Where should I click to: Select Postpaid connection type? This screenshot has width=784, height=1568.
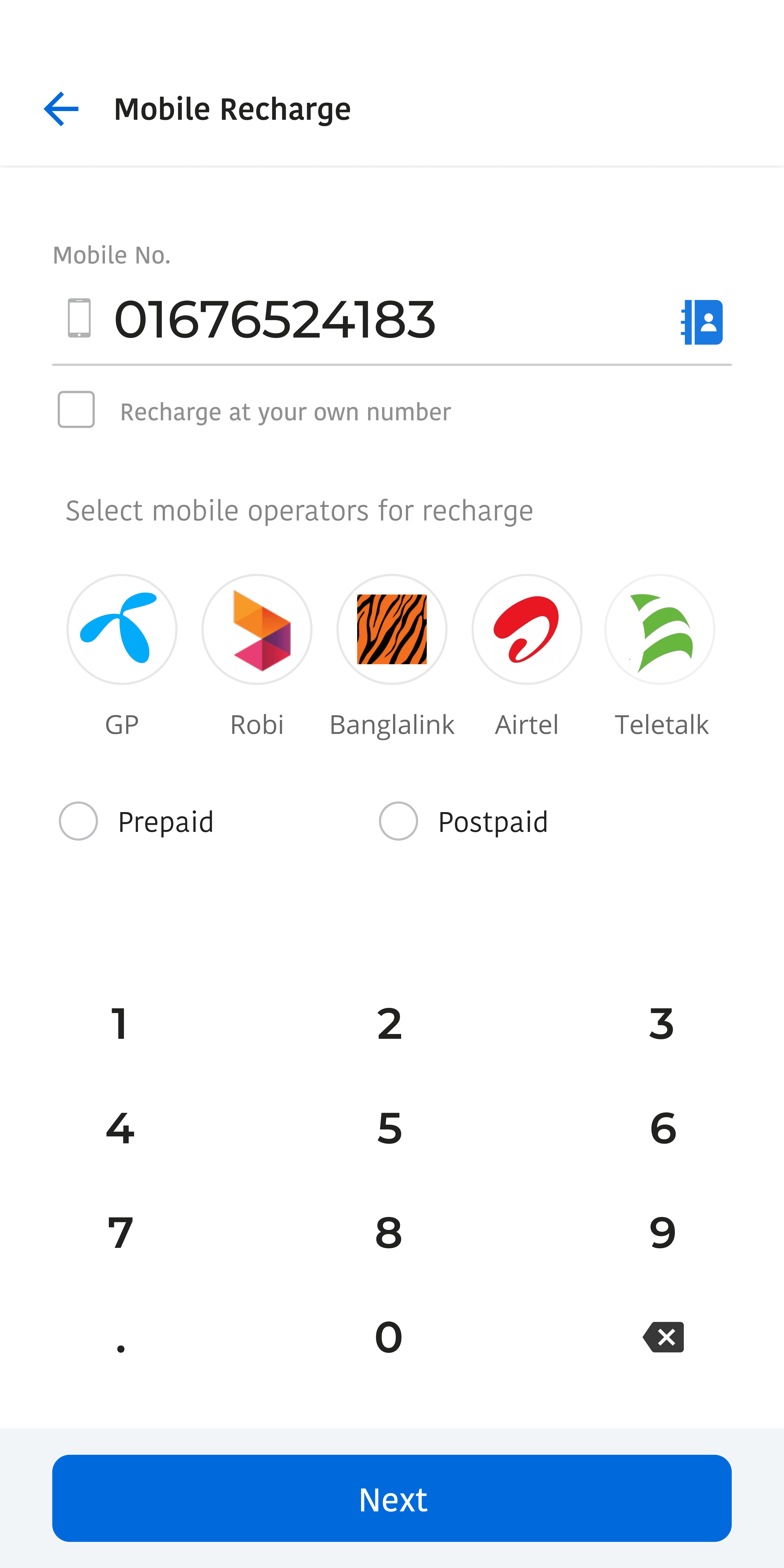(398, 821)
